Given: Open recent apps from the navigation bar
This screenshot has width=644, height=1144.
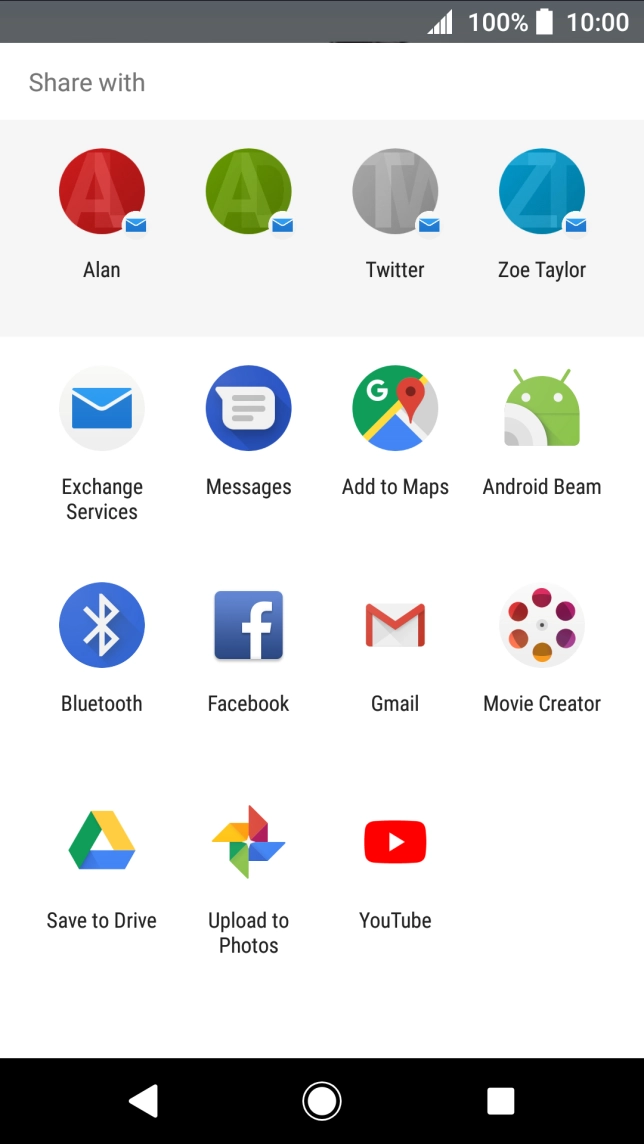Looking at the screenshot, I should (500, 1101).
